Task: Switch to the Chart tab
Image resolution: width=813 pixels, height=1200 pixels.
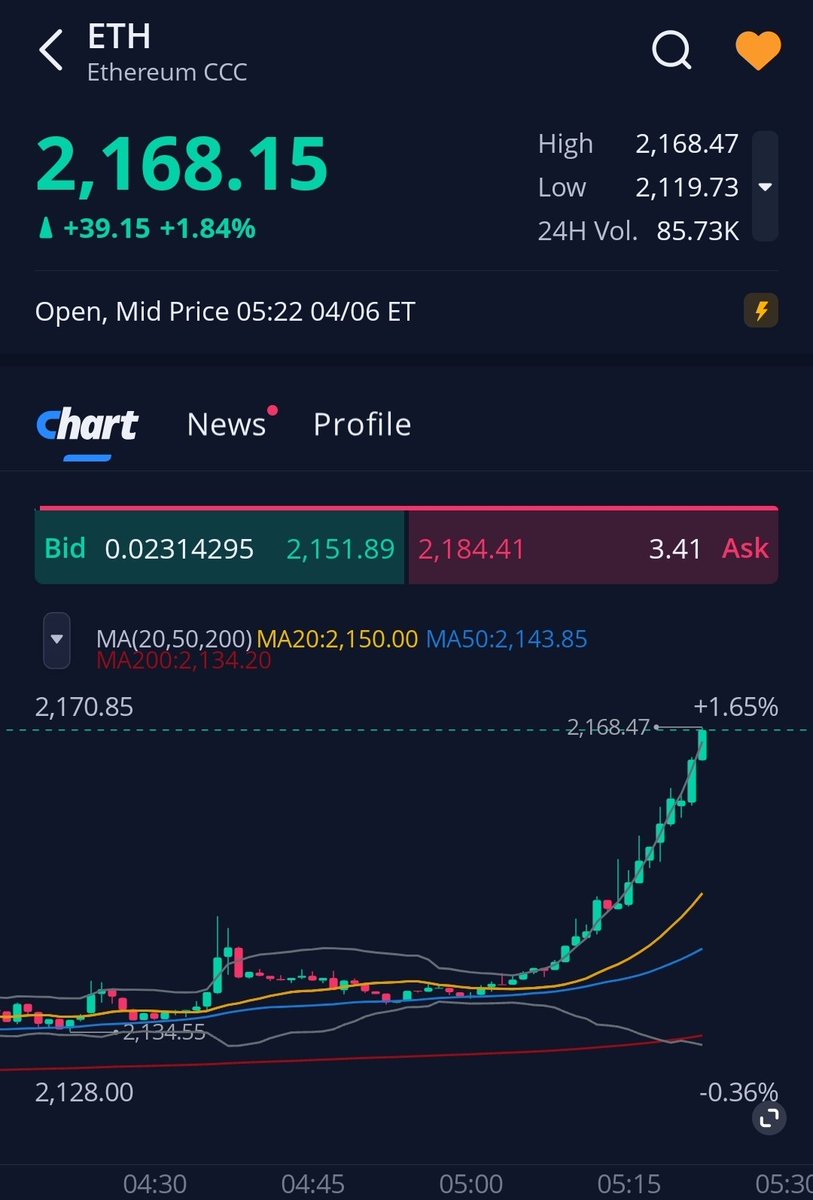Action: click(87, 425)
